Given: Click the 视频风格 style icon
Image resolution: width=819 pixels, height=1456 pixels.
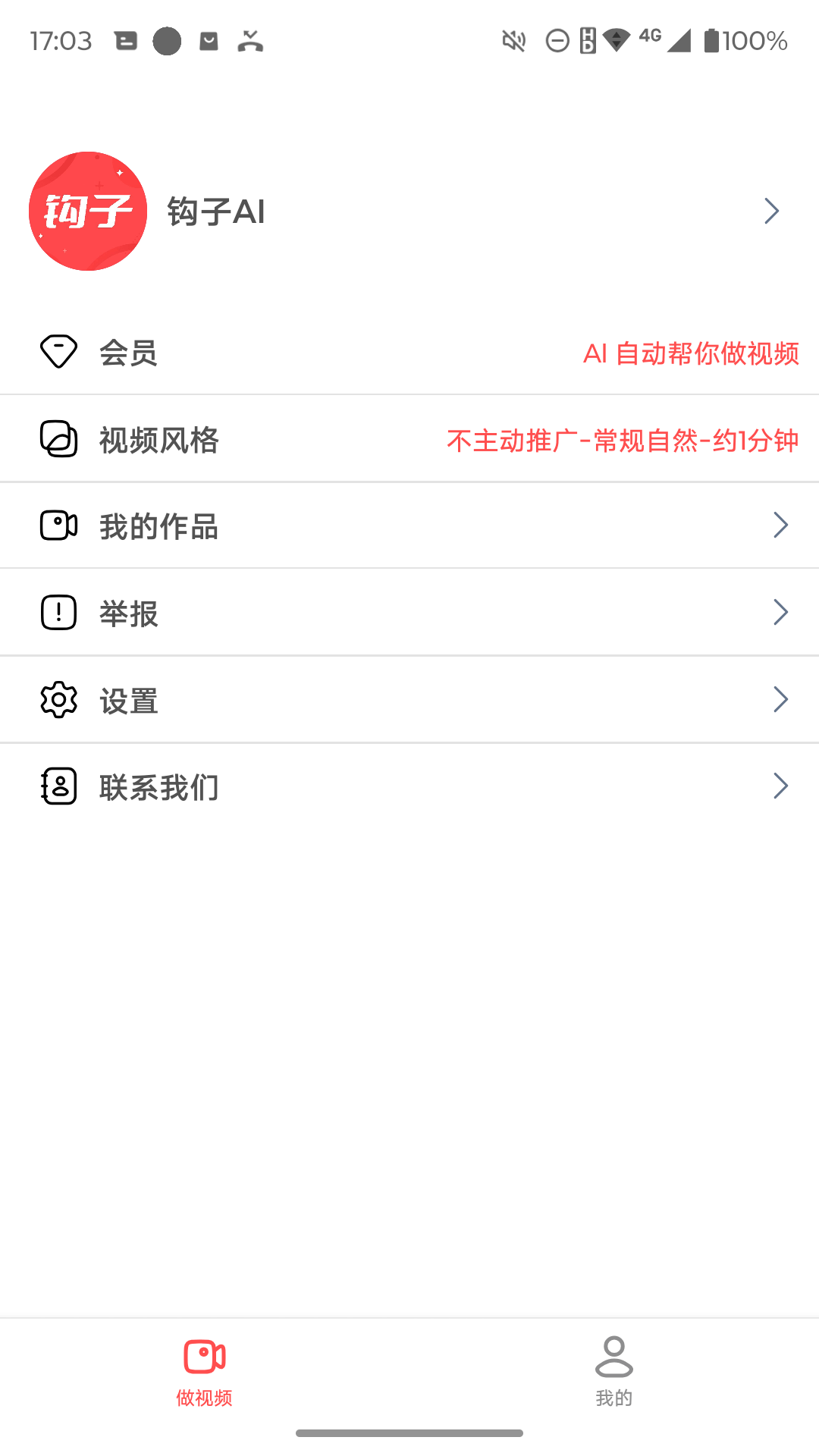Looking at the screenshot, I should click(x=58, y=438).
